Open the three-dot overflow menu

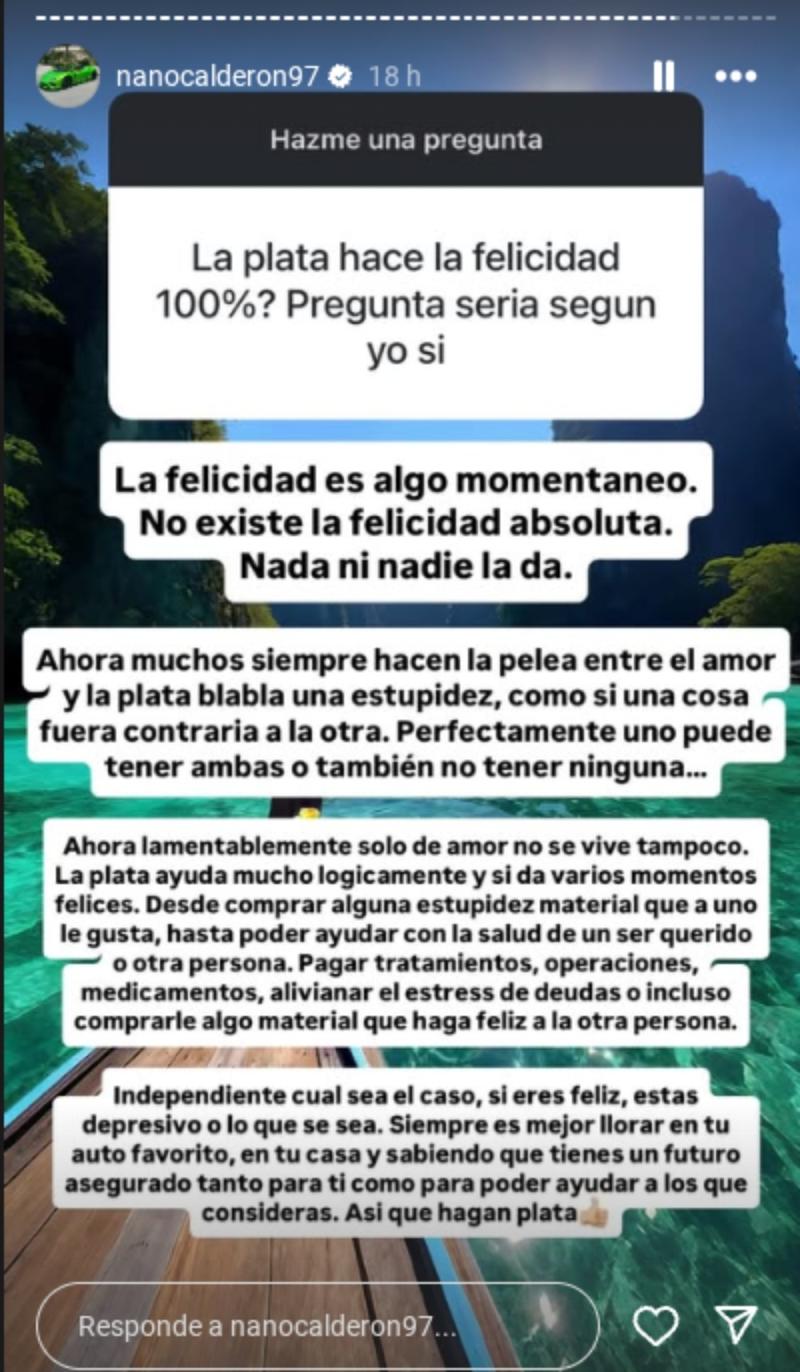click(735, 76)
